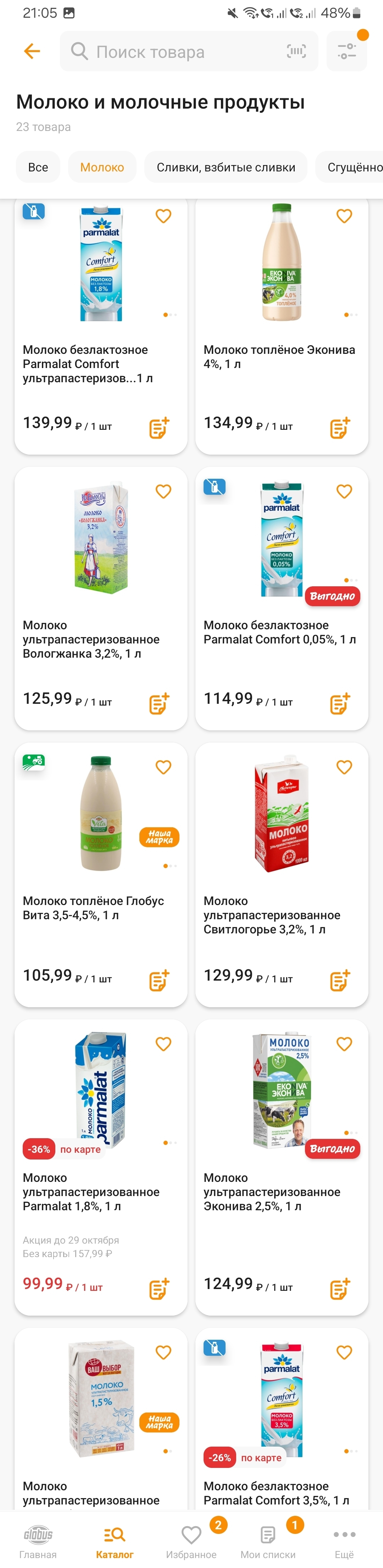Add Эконива топлёное 4% to favorites
383x1568 pixels.
(344, 216)
